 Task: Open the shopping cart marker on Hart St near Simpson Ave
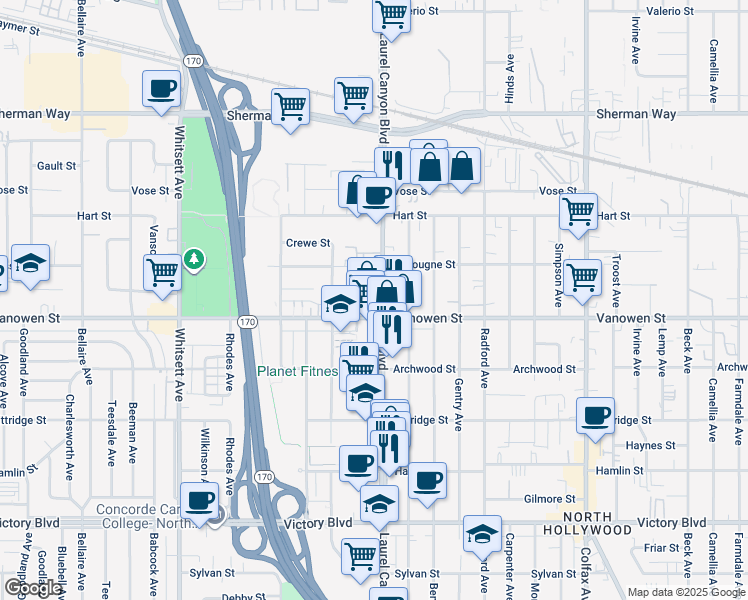click(x=578, y=212)
